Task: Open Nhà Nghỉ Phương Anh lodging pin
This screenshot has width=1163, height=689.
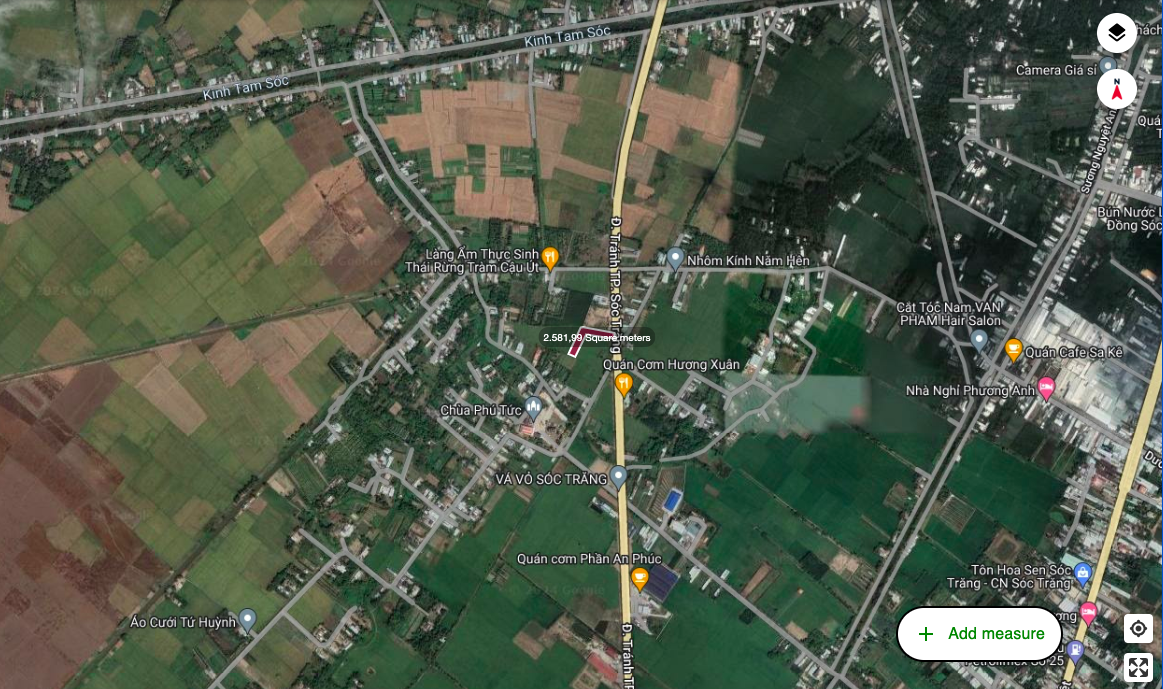Action: (1047, 387)
